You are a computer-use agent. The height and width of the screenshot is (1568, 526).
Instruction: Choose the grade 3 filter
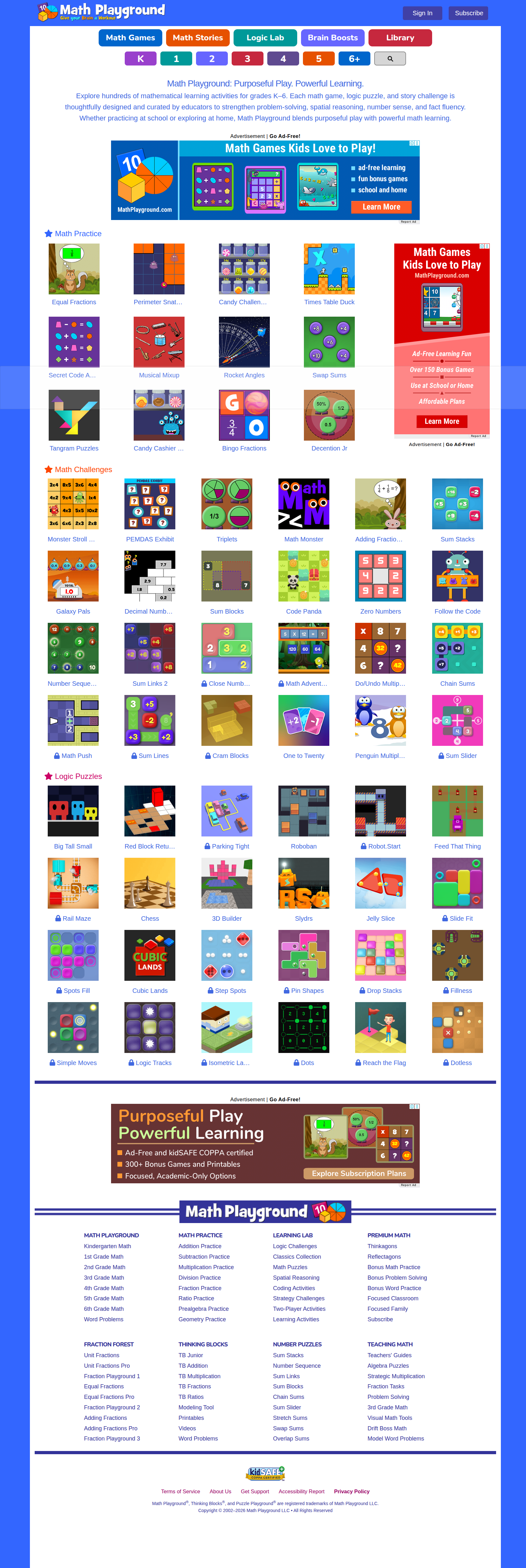click(x=247, y=59)
